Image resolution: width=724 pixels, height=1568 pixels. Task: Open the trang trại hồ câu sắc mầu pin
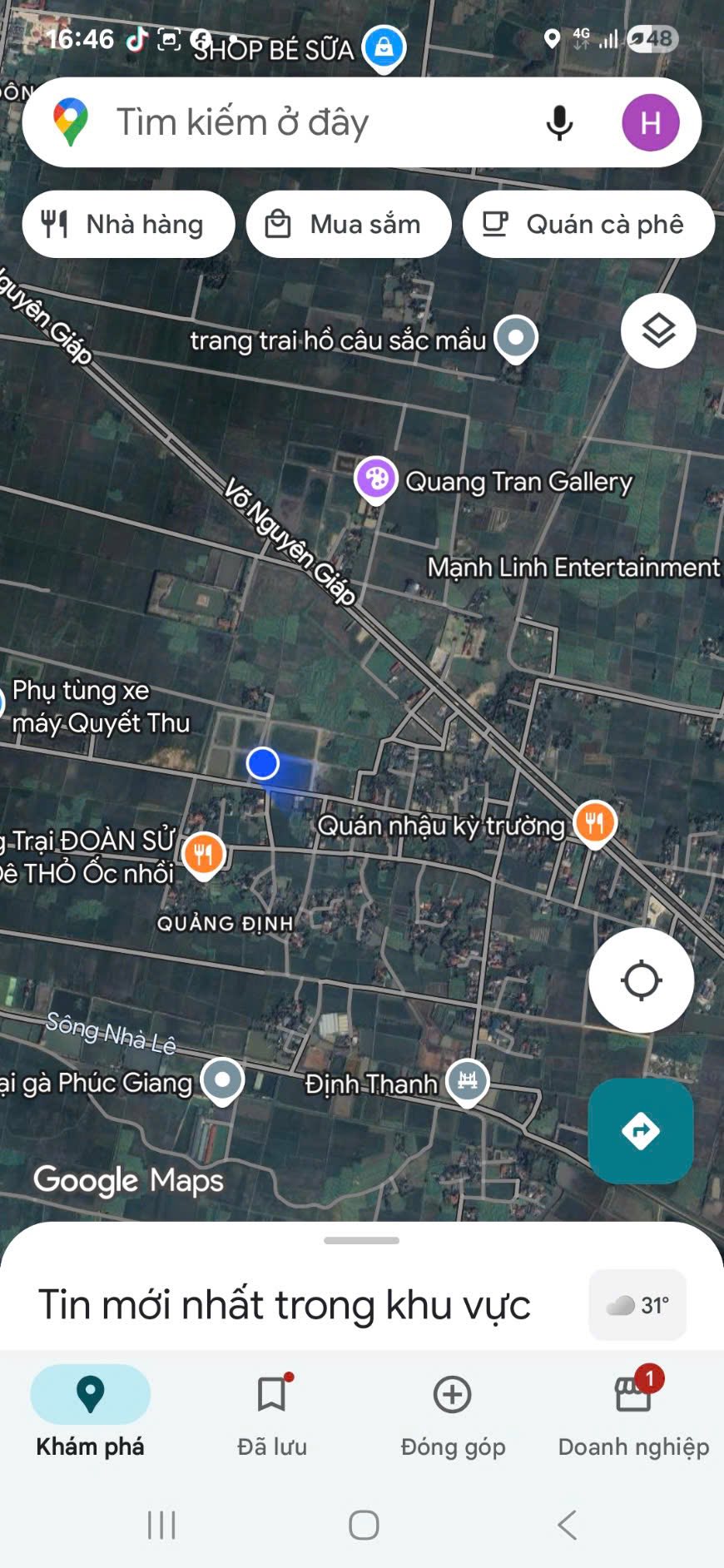click(x=516, y=339)
